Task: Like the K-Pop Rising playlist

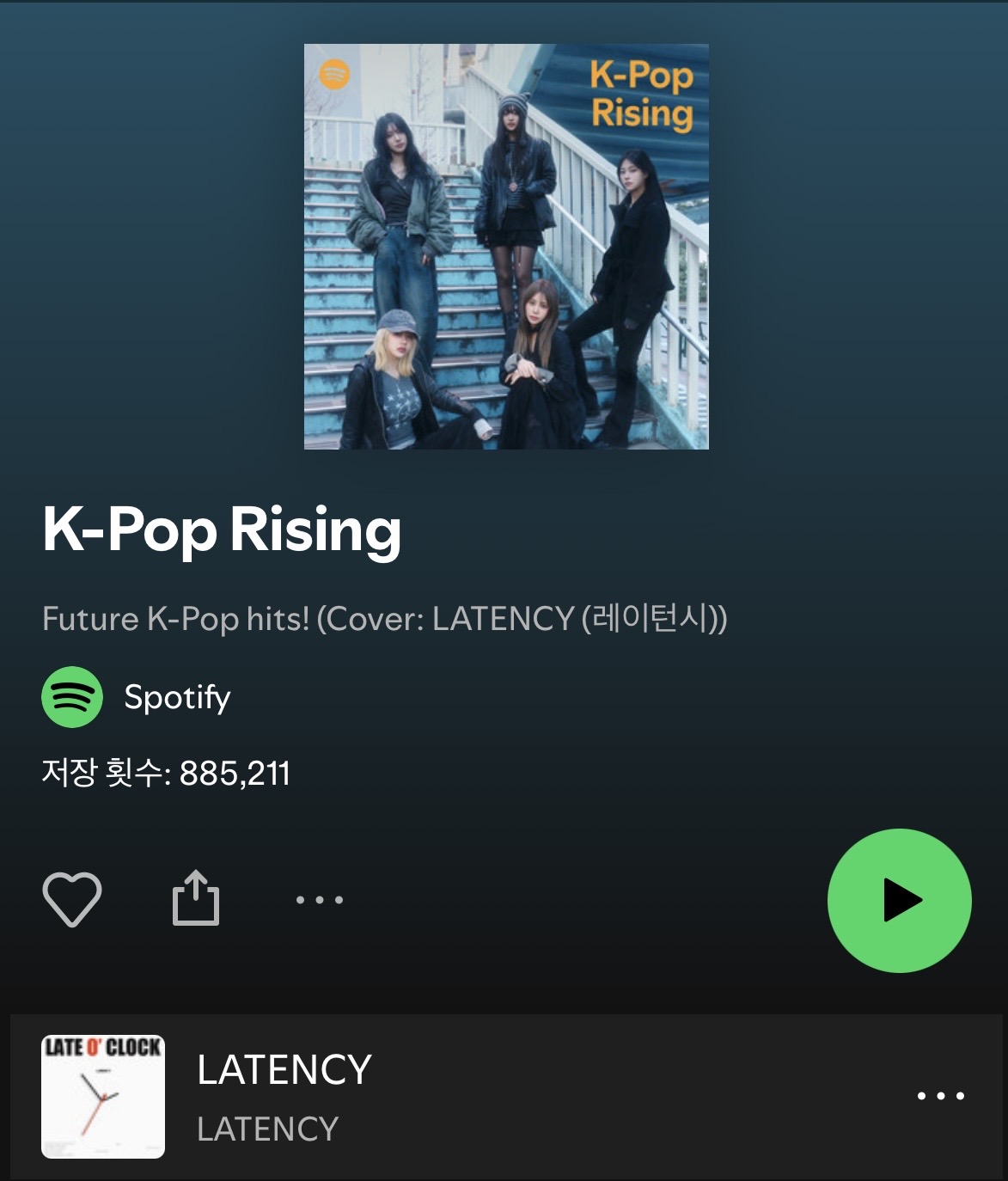Action: pyautogui.click(x=72, y=900)
